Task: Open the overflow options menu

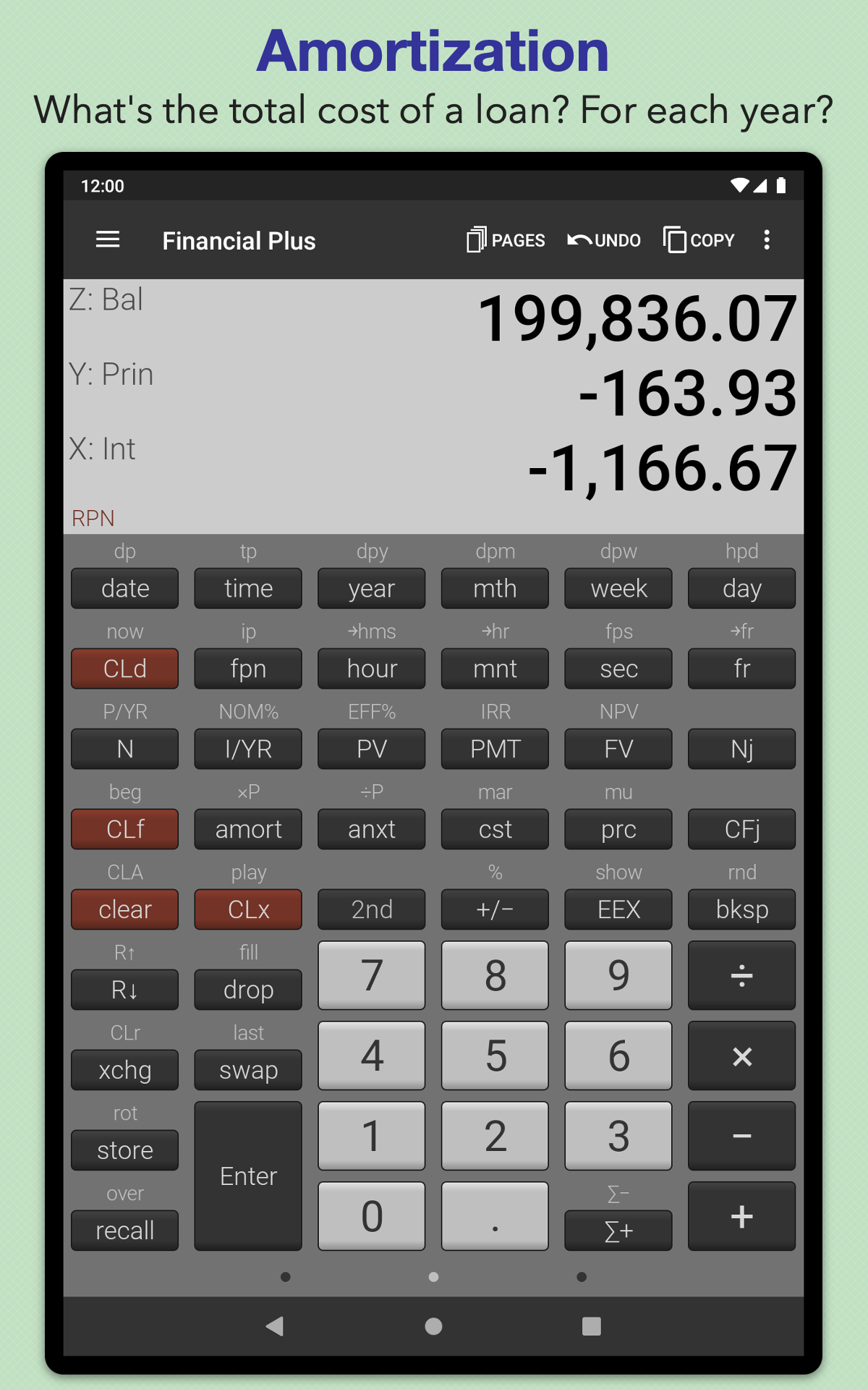Action: [767, 239]
